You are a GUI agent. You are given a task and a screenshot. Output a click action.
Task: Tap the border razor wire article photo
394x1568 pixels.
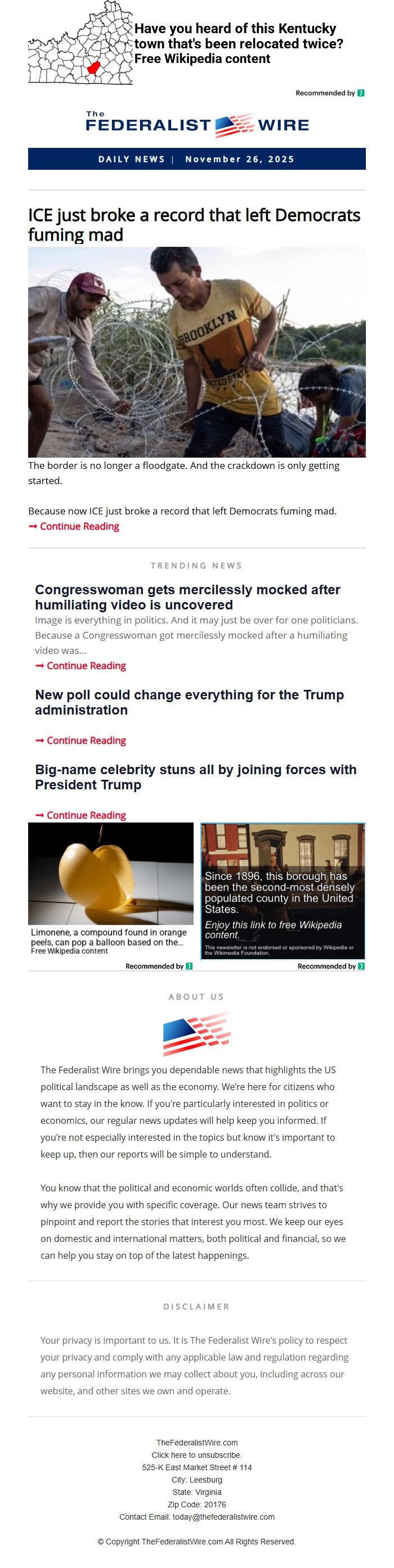(x=196, y=352)
